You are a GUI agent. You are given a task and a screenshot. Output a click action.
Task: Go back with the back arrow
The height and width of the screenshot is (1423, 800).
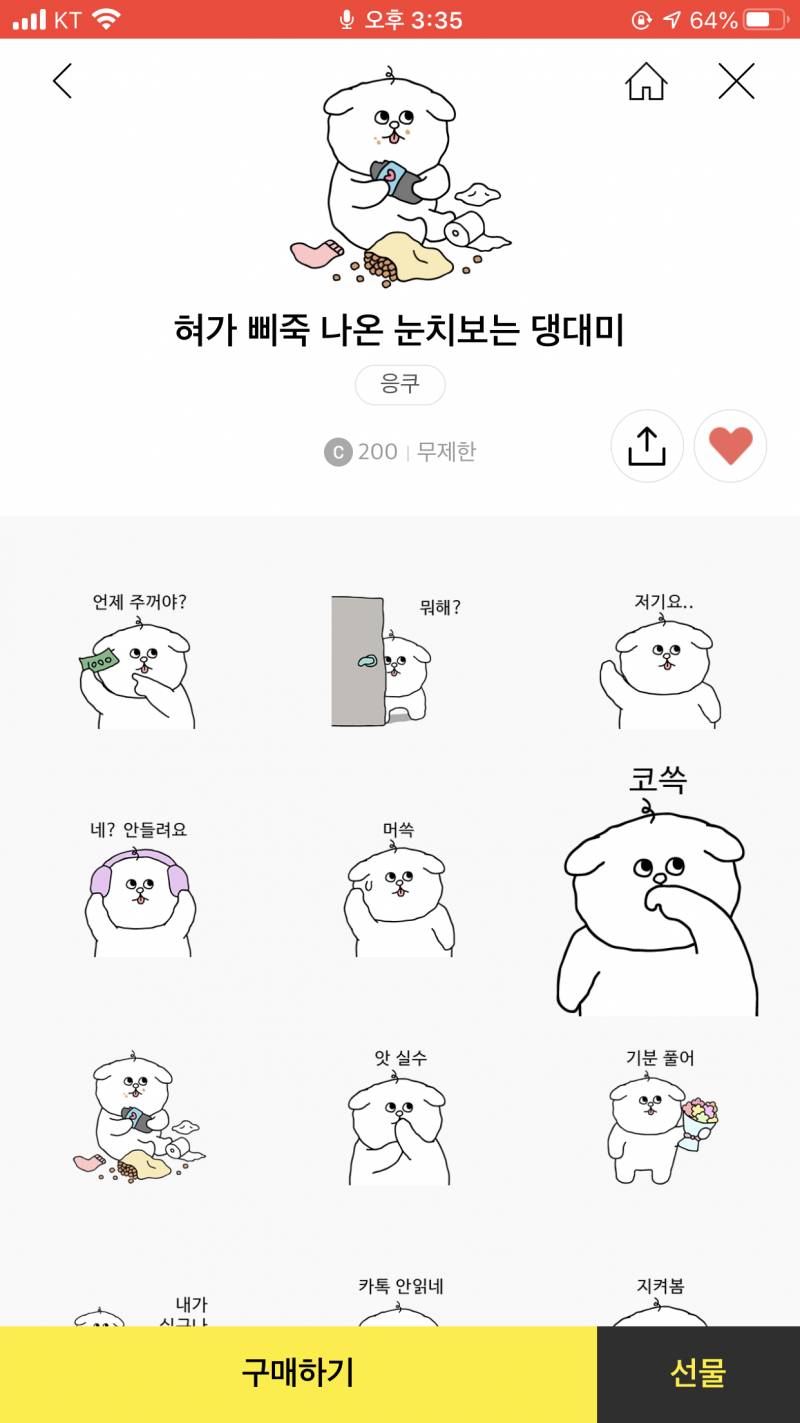click(x=62, y=82)
